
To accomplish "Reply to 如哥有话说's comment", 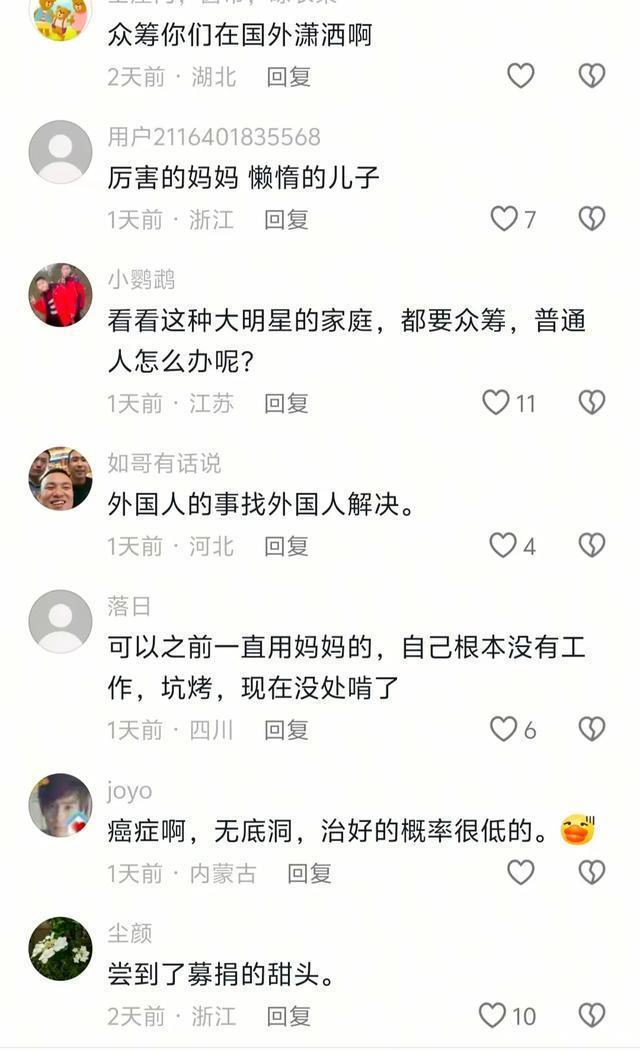I will (286, 546).
